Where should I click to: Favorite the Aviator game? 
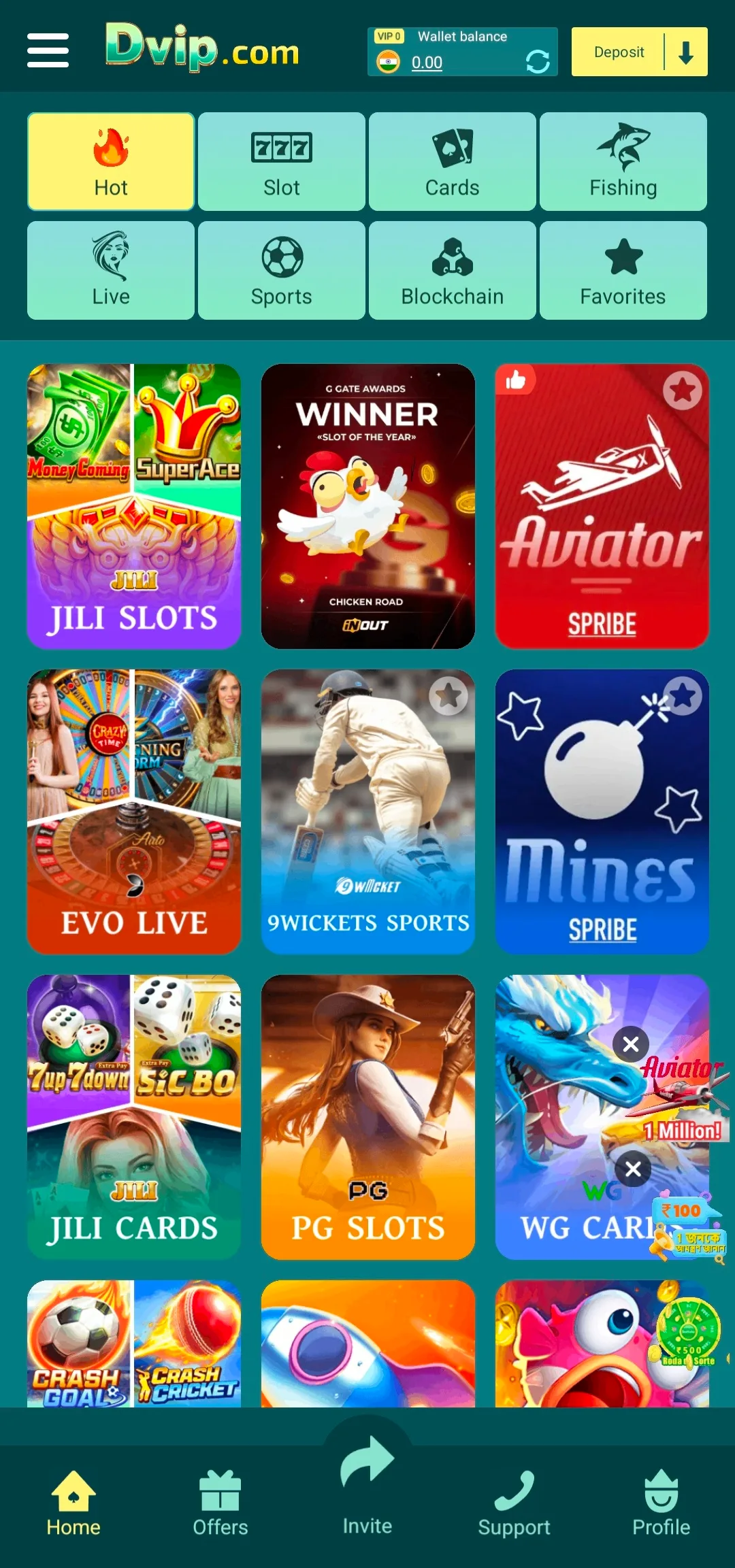[x=683, y=390]
